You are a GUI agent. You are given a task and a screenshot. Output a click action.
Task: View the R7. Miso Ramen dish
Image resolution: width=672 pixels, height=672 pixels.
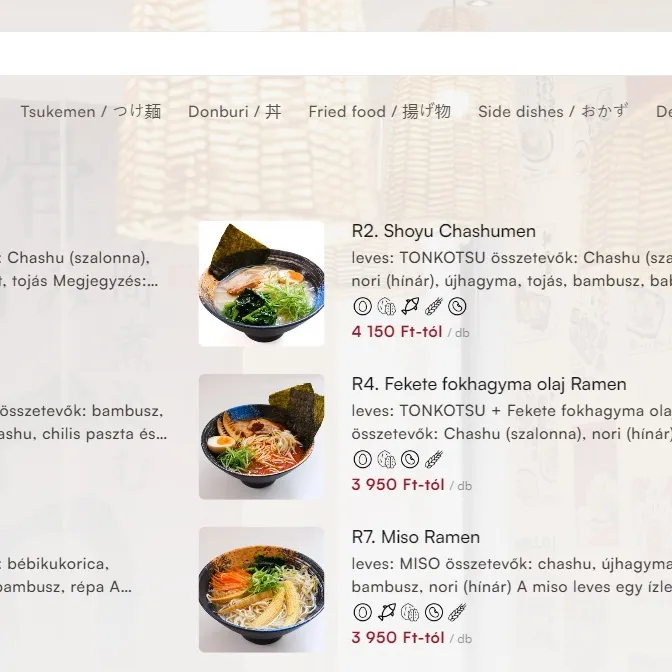415,537
